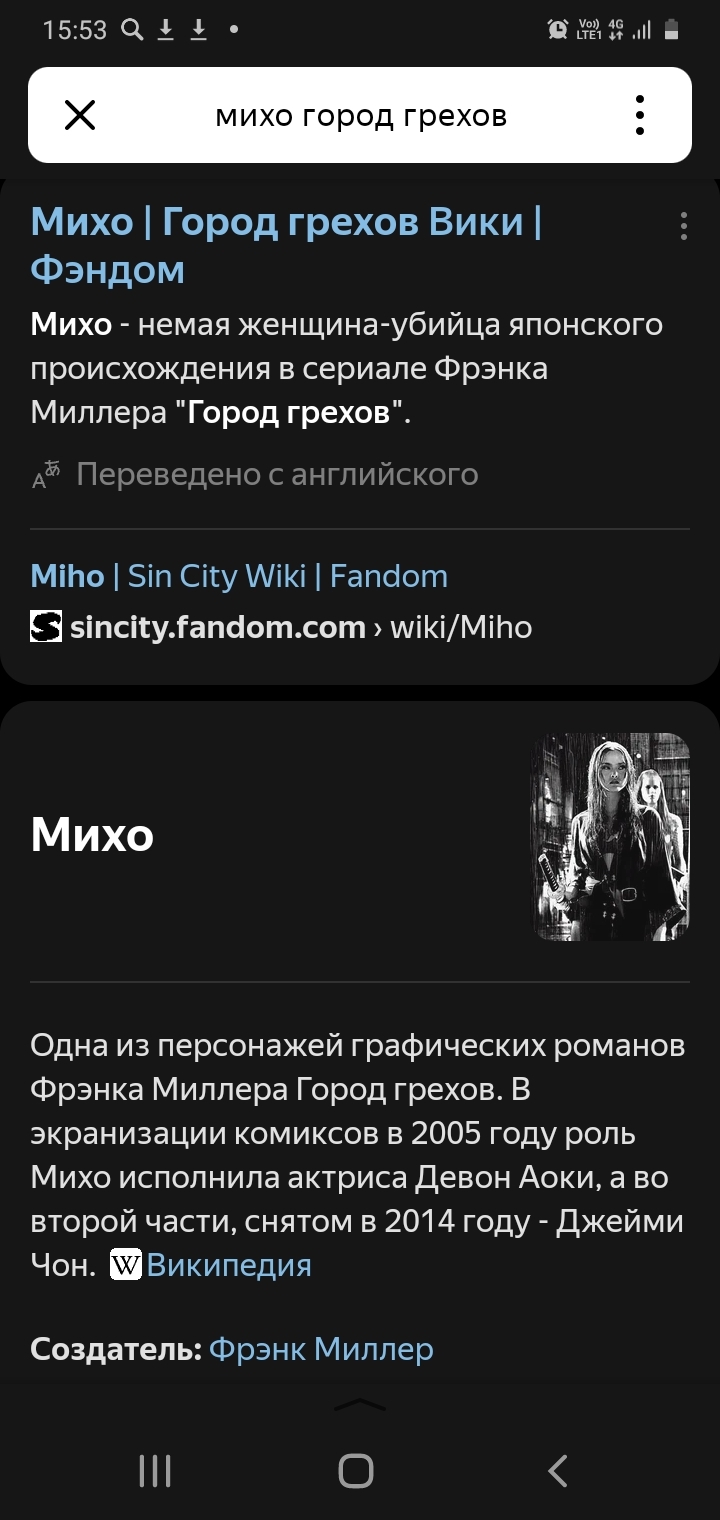The image size is (720, 1520).
Task: Close the search with the X icon
Action: 80,116
